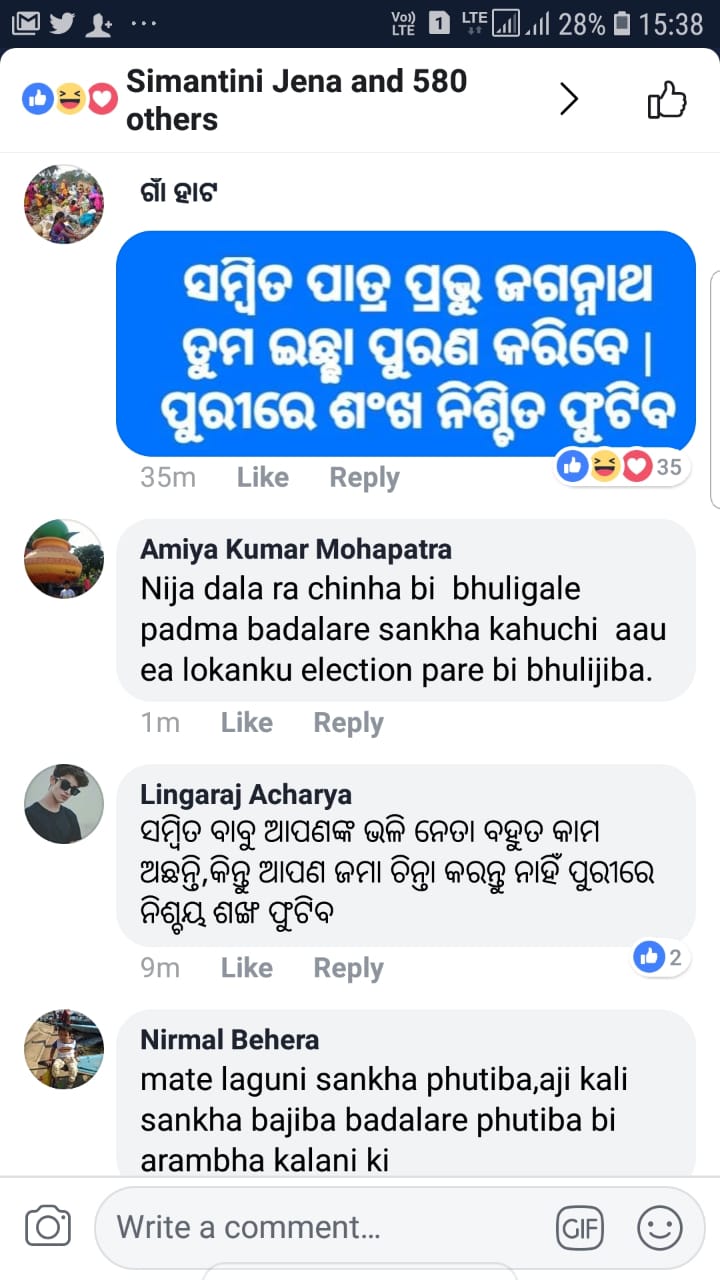This screenshot has width=720, height=1280.
Task: Open the emoji sticker picker
Action: 660,1227
